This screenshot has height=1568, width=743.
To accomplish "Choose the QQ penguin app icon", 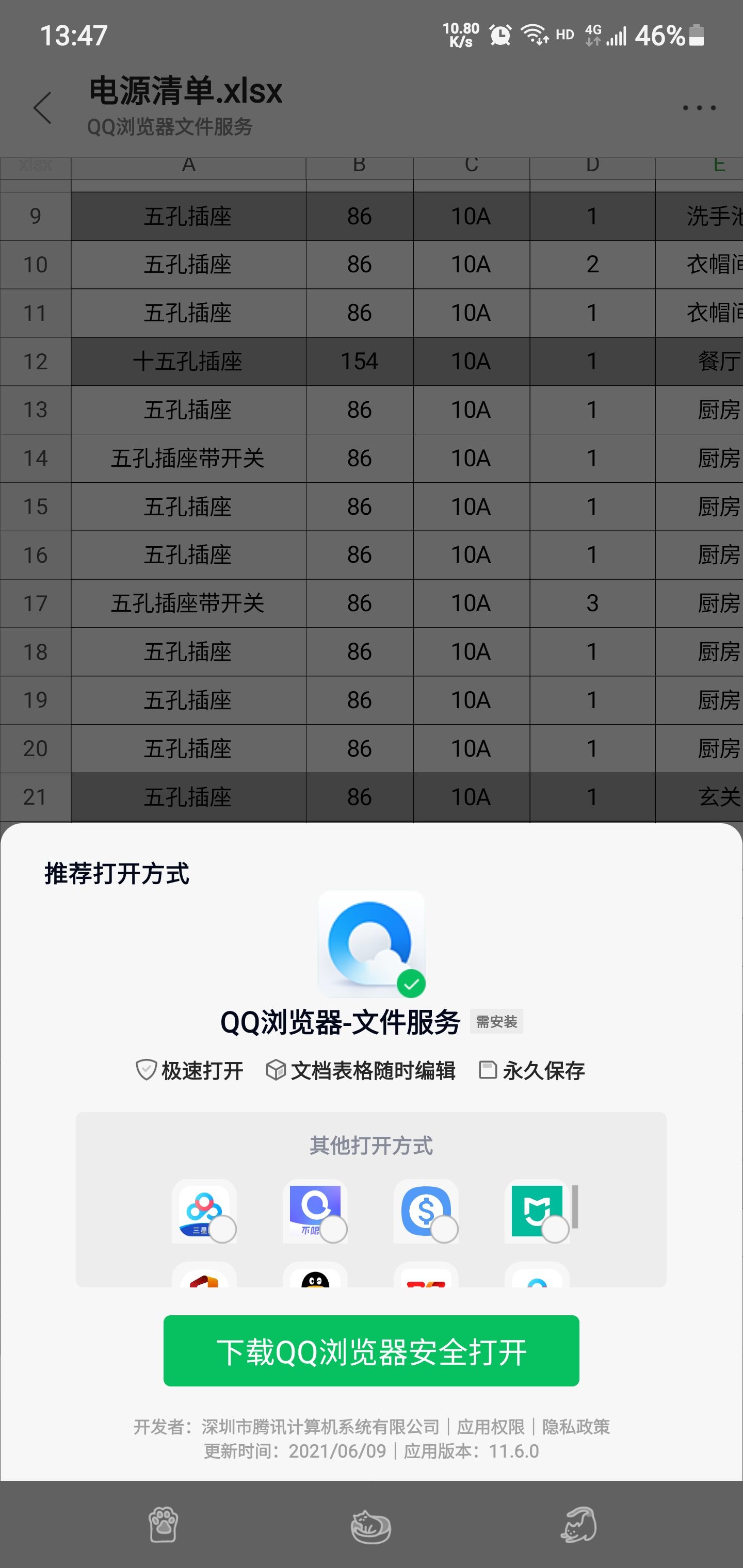I will pyautogui.click(x=315, y=1275).
